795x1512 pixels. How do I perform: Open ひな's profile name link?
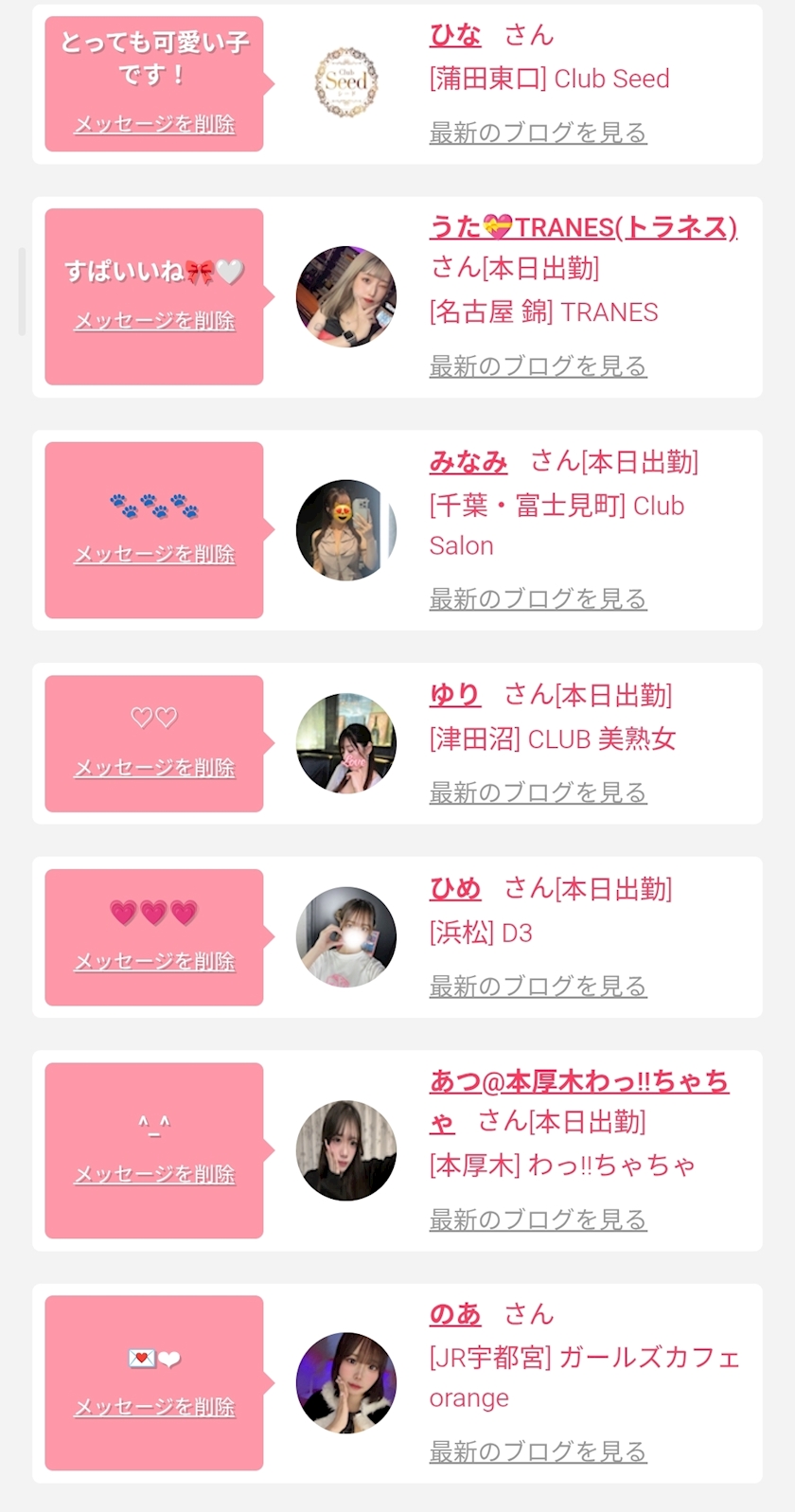click(x=455, y=36)
